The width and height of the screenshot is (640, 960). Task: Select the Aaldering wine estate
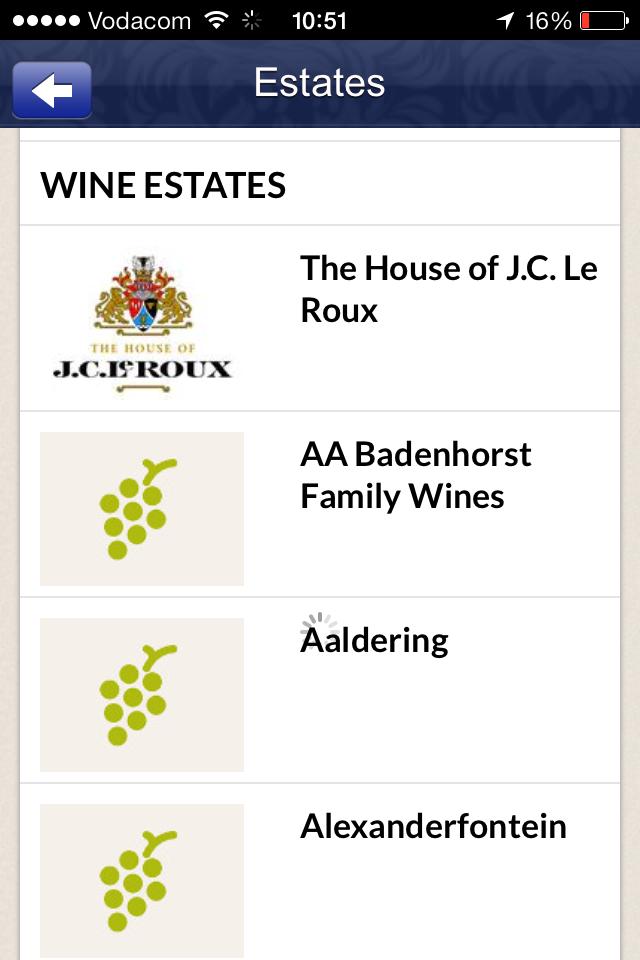pos(375,641)
